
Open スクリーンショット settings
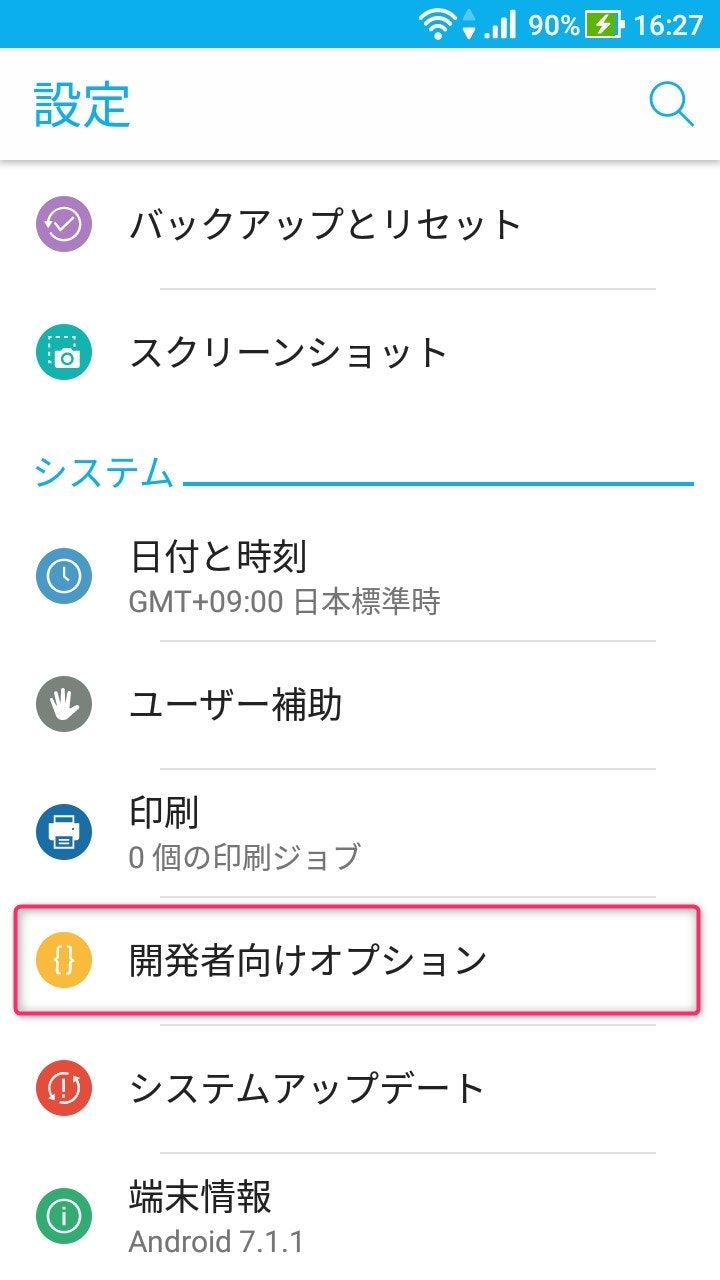point(360,353)
